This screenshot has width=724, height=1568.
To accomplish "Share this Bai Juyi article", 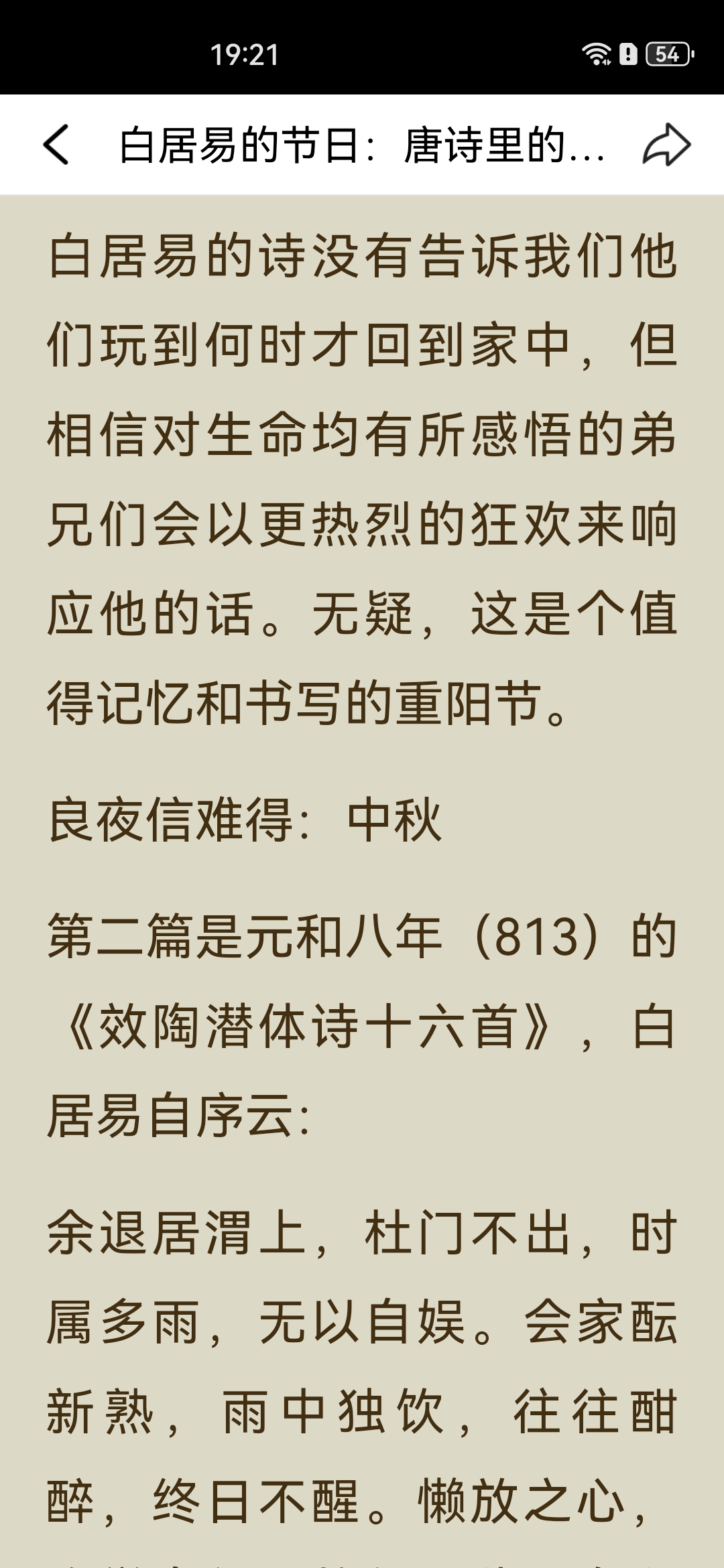I will pyautogui.click(x=666, y=145).
